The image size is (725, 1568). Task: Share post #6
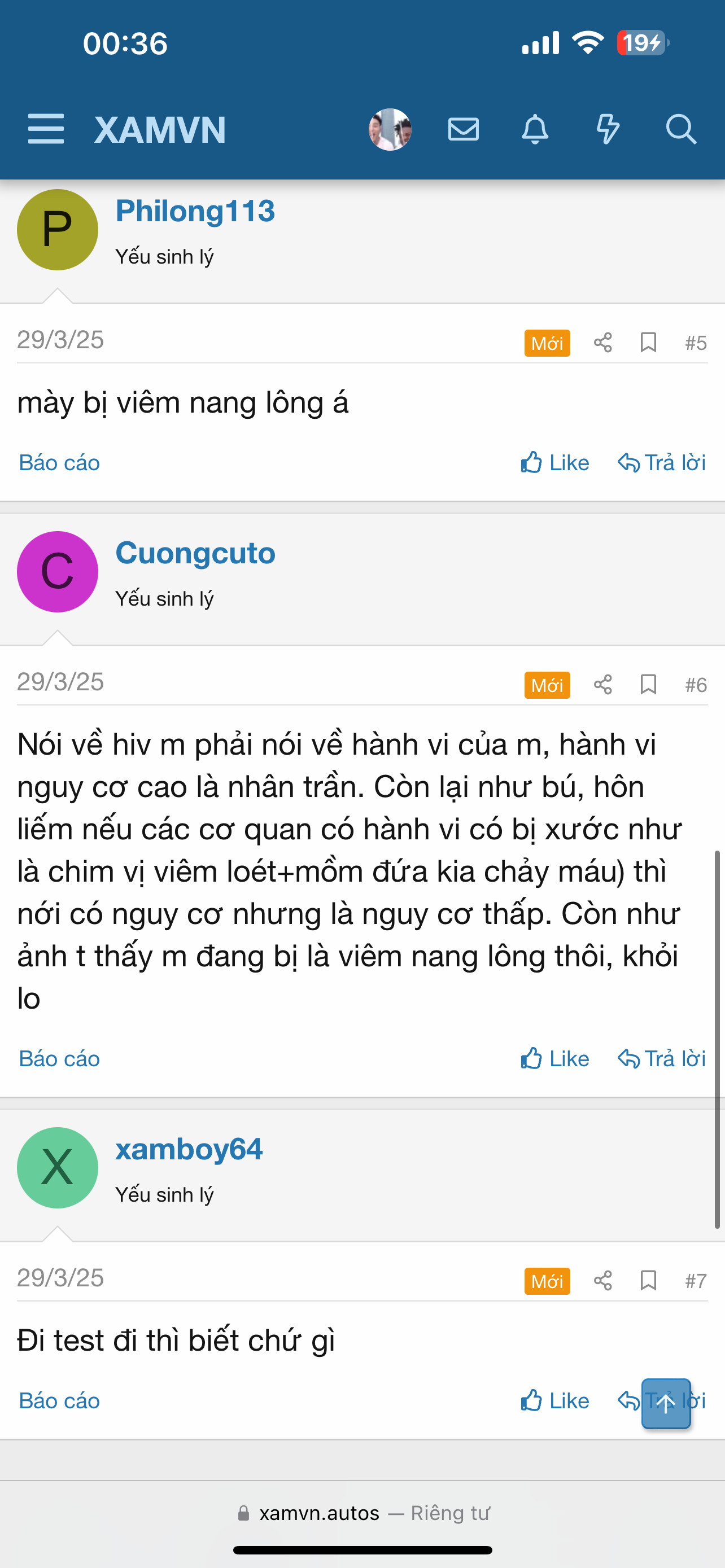[602, 685]
